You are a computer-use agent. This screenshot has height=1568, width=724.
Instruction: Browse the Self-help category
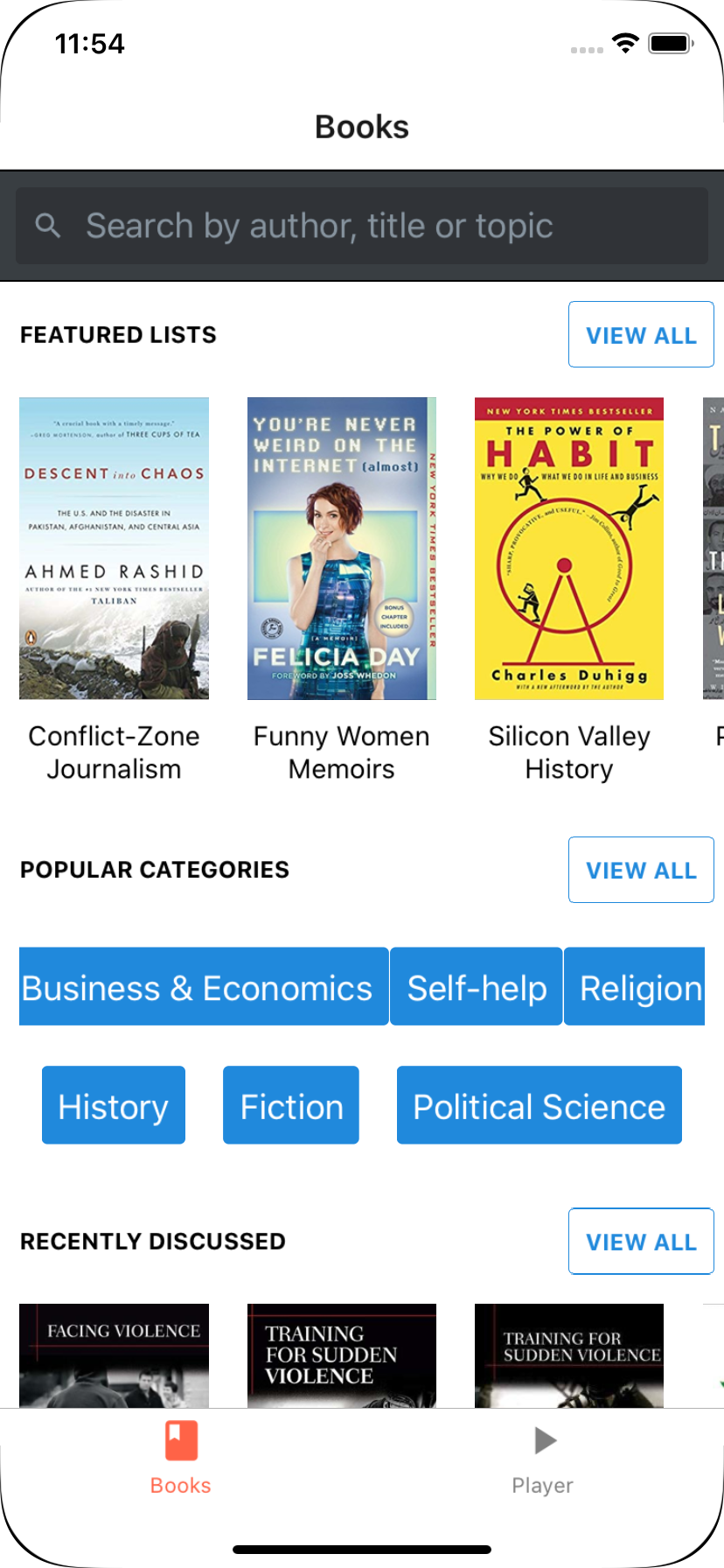click(477, 987)
